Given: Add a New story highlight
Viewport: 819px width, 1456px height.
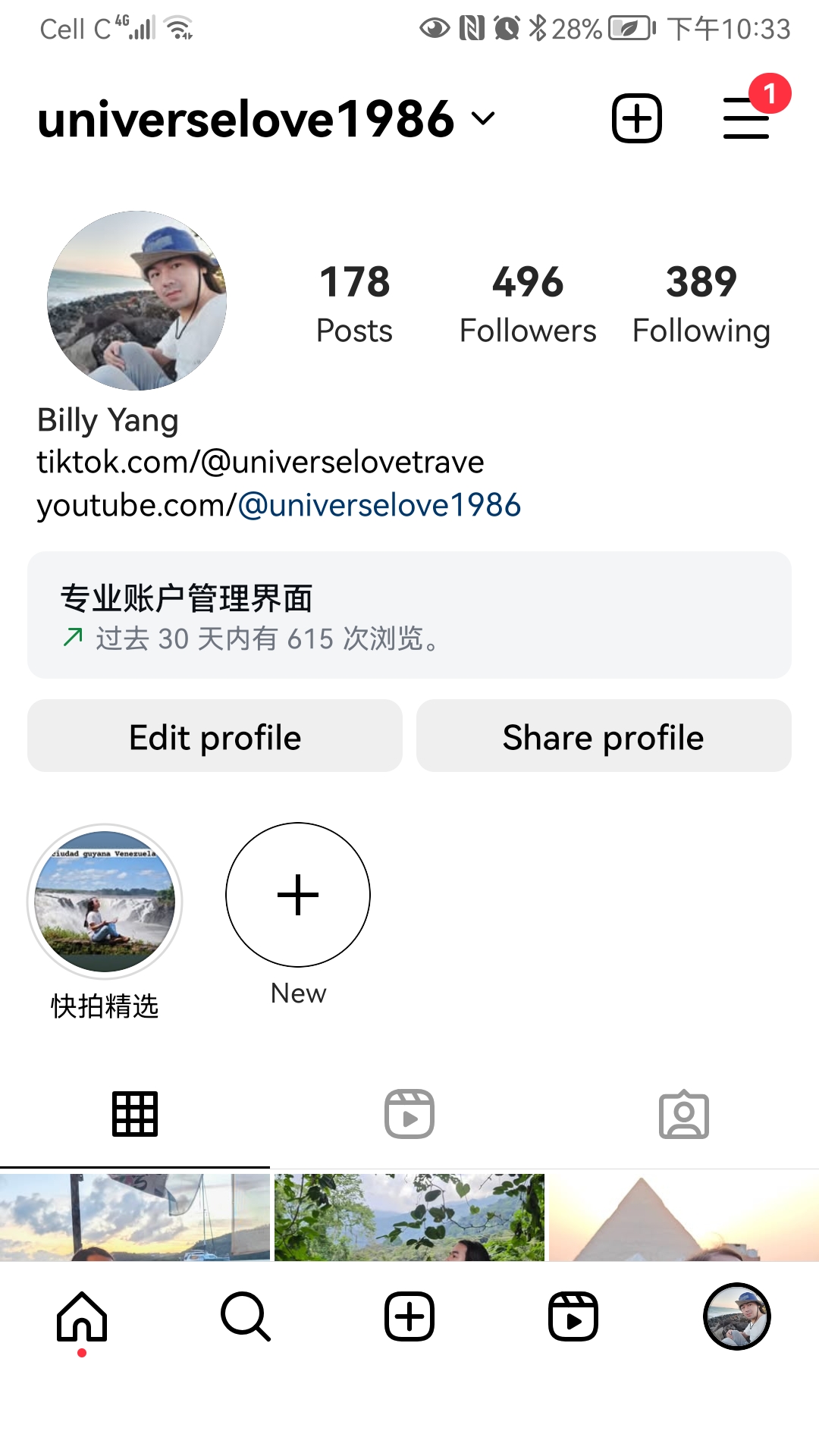Looking at the screenshot, I should 298,895.
